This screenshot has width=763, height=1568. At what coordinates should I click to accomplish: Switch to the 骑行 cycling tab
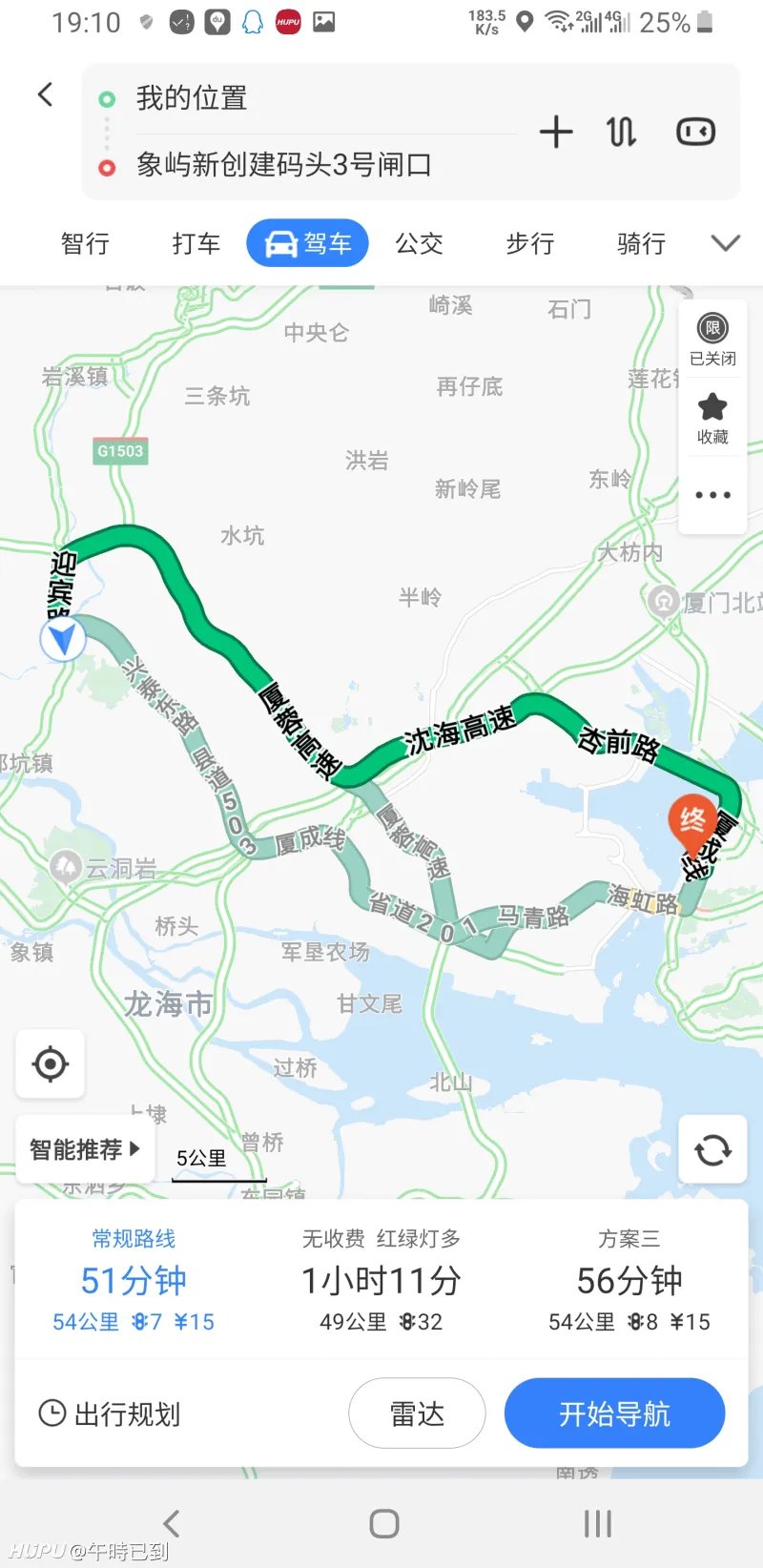[x=641, y=243]
